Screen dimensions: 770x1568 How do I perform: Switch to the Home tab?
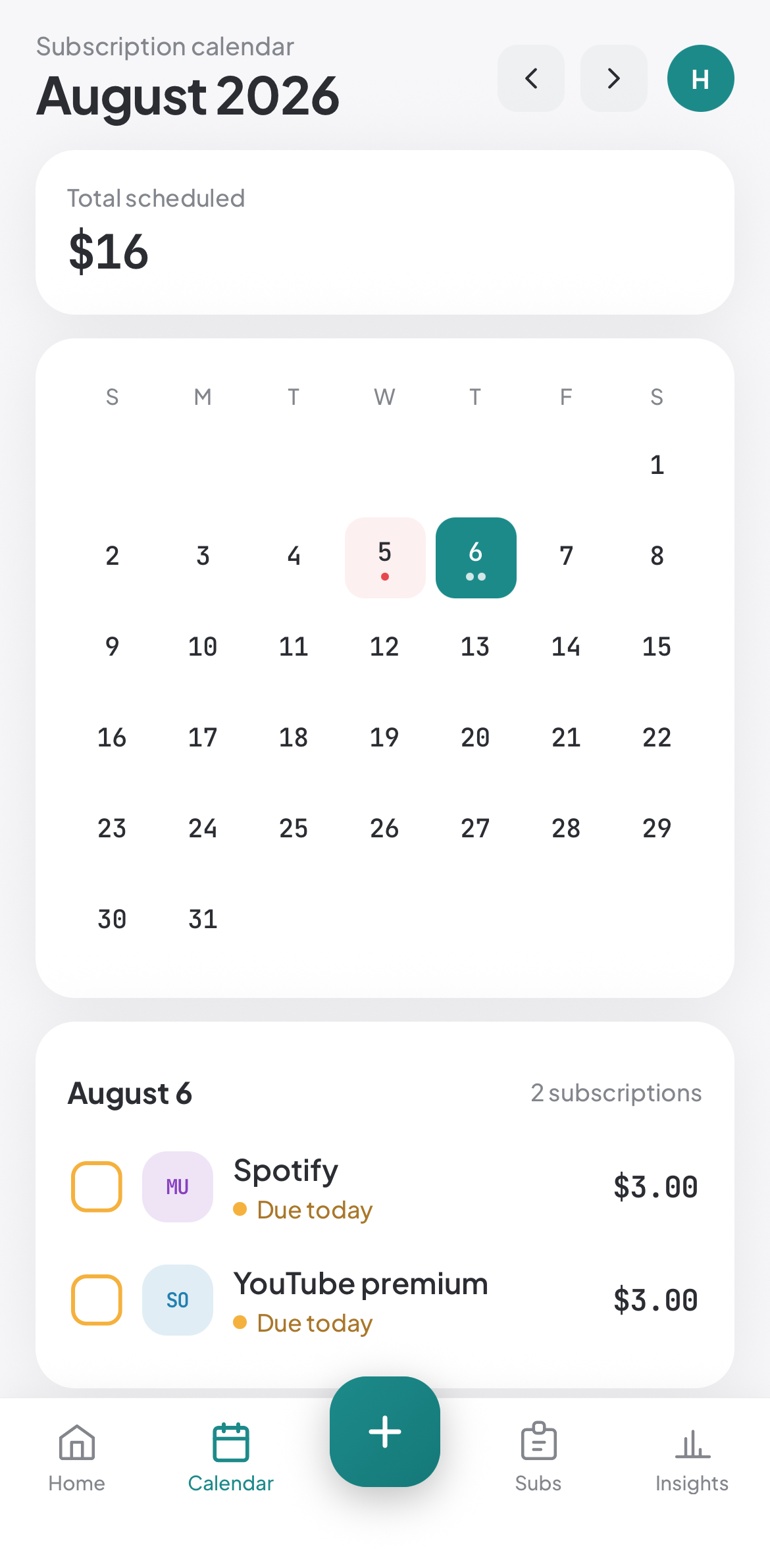[x=77, y=1458]
